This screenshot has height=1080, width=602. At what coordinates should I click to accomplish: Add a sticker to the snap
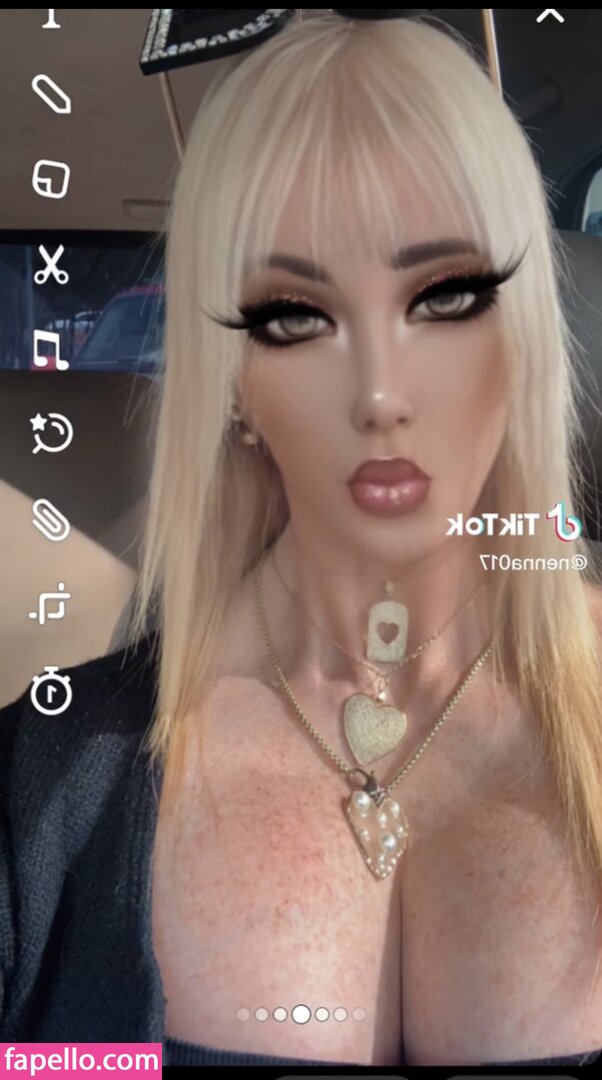[50, 180]
